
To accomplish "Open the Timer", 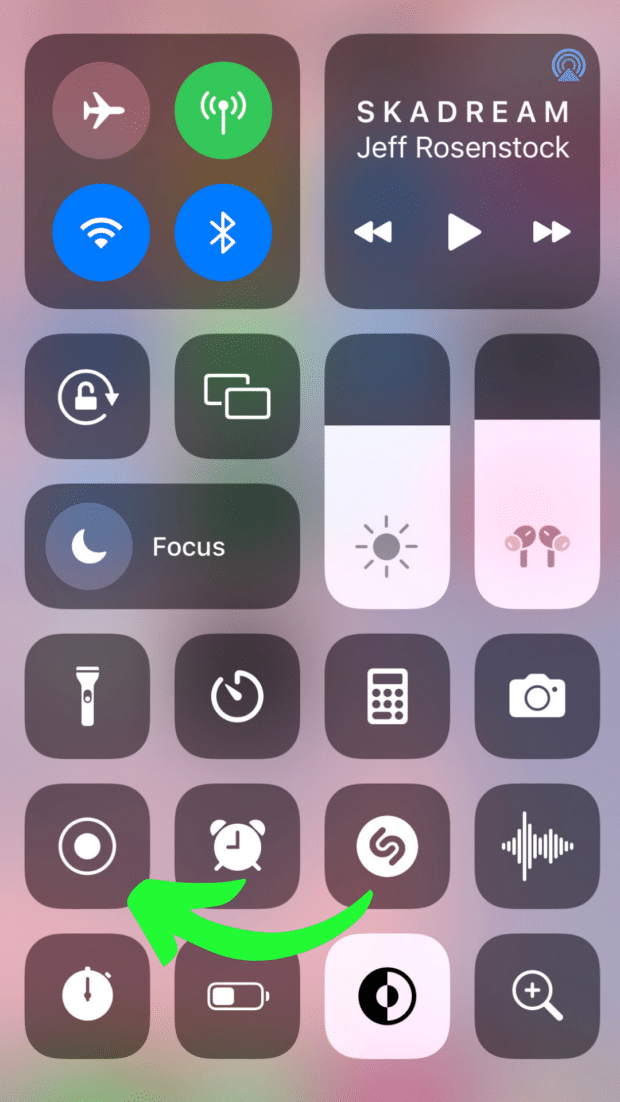I will coord(237,696).
